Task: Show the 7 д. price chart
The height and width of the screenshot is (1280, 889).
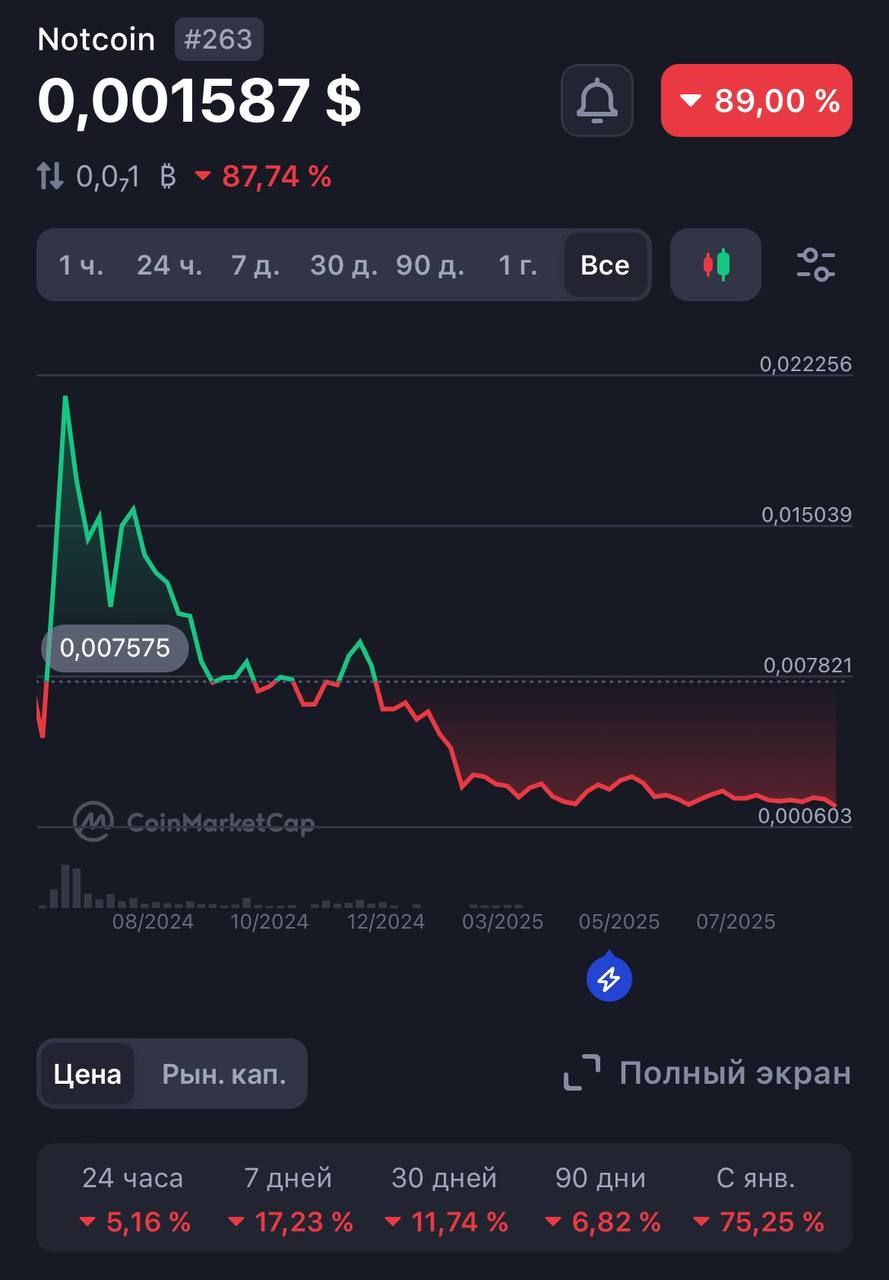Action: click(x=255, y=265)
